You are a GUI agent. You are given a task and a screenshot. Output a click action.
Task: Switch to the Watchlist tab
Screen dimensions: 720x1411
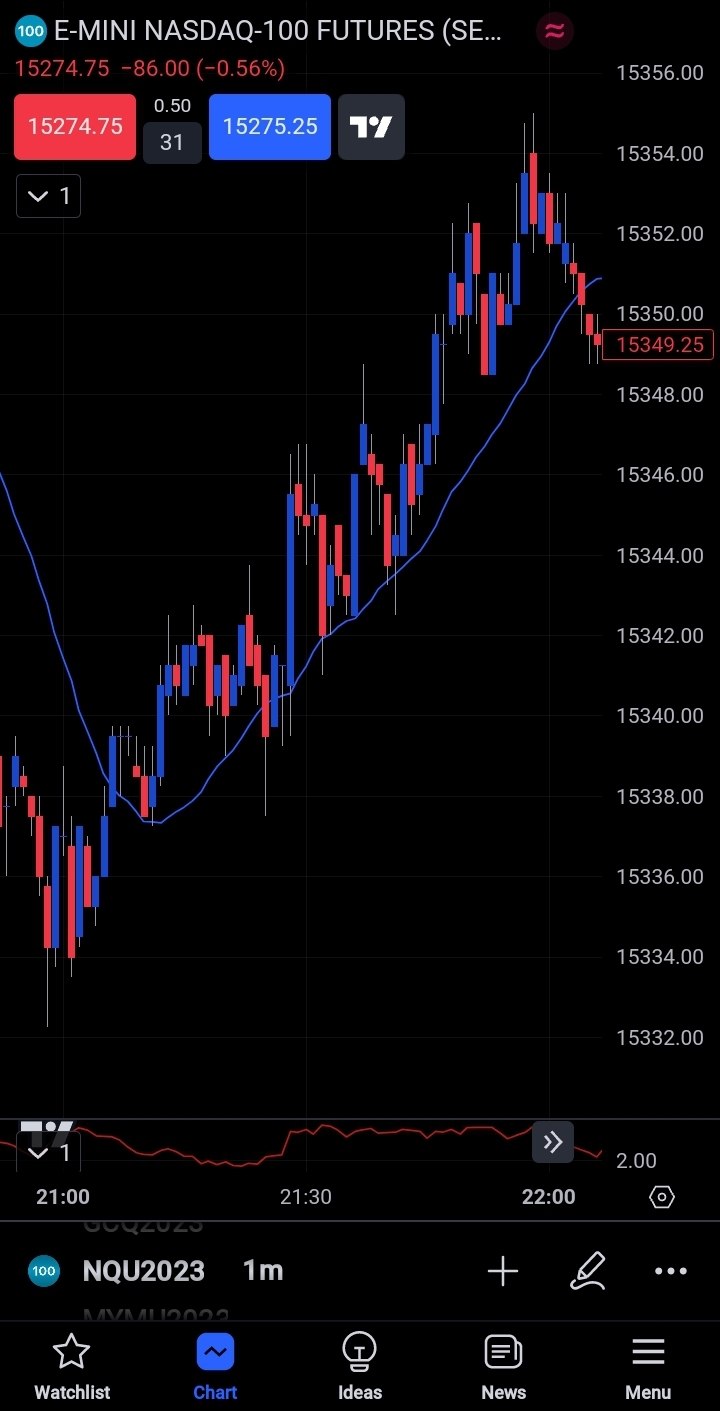click(x=71, y=1366)
